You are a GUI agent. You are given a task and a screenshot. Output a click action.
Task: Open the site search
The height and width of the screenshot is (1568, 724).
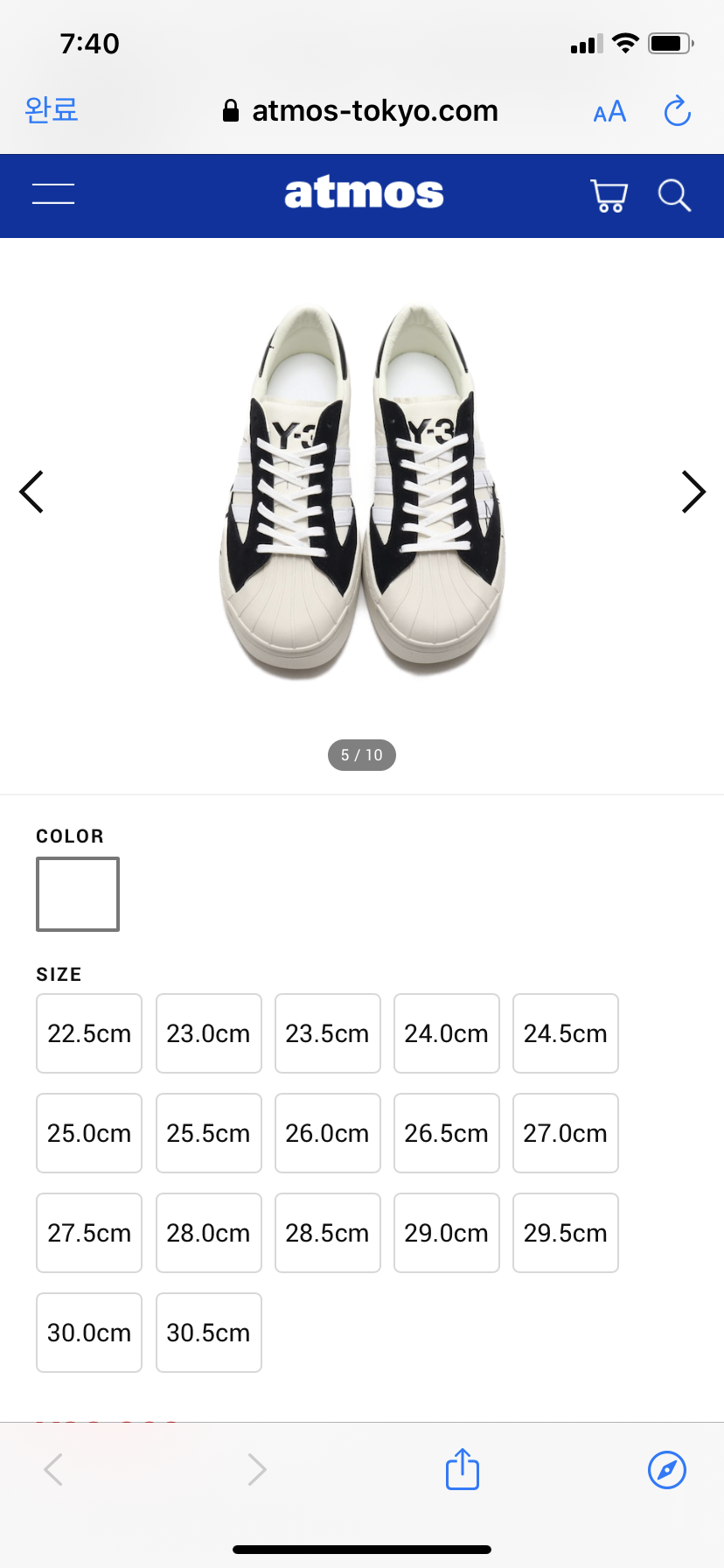tap(674, 195)
